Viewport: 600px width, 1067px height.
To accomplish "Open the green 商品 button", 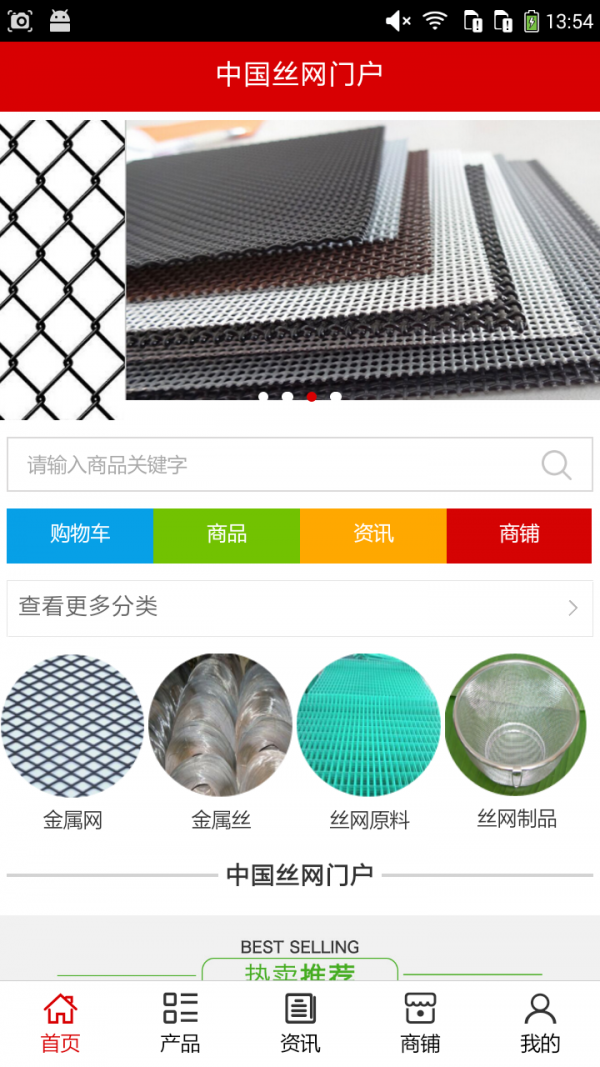I will pyautogui.click(x=227, y=535).
